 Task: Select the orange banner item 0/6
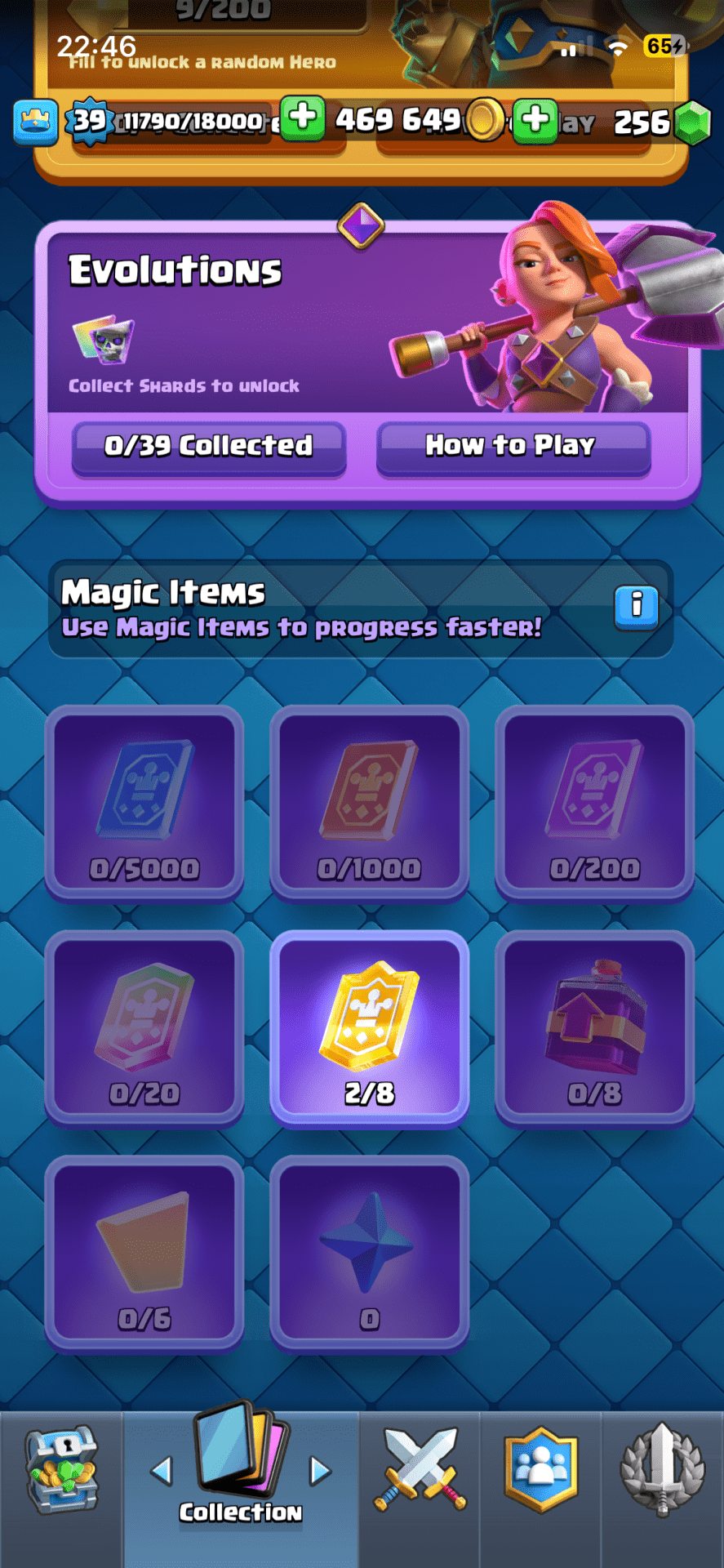pyautogui.click(x=144, y=1253)
